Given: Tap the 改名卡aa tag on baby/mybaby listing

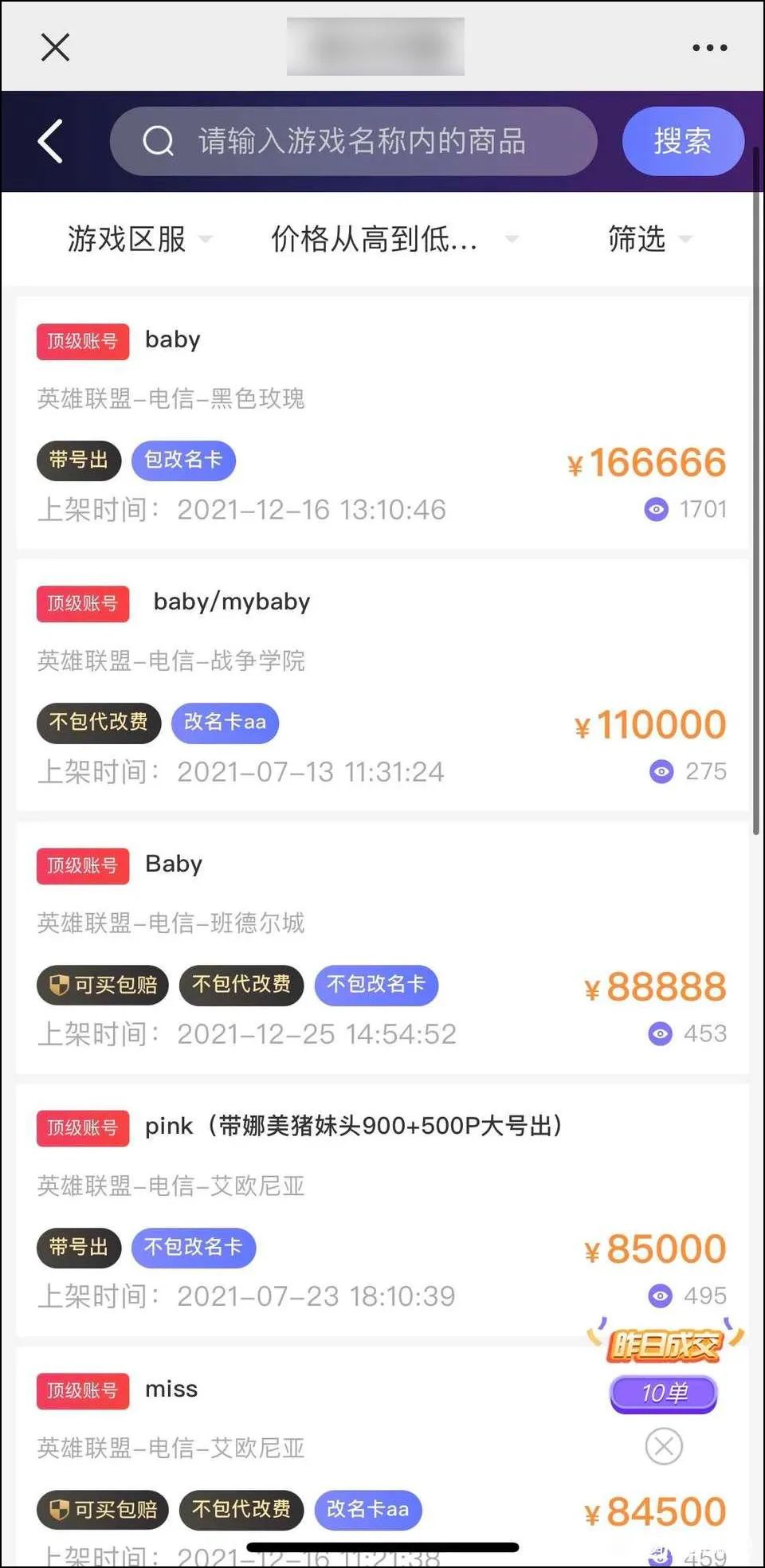Looking at the screenshot, I should pos(225,723).
